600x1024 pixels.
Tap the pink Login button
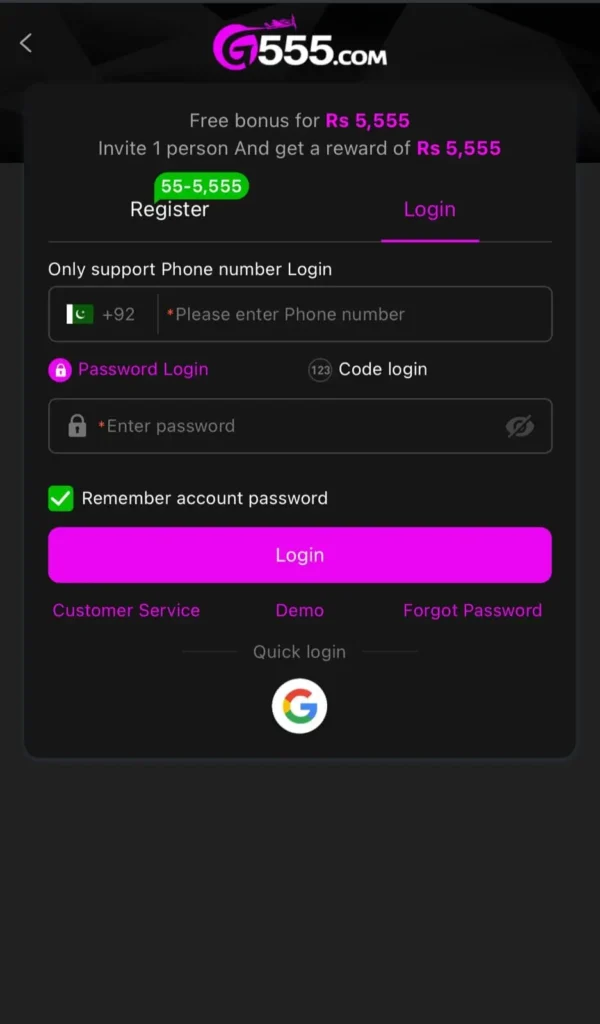pos(300,555)
